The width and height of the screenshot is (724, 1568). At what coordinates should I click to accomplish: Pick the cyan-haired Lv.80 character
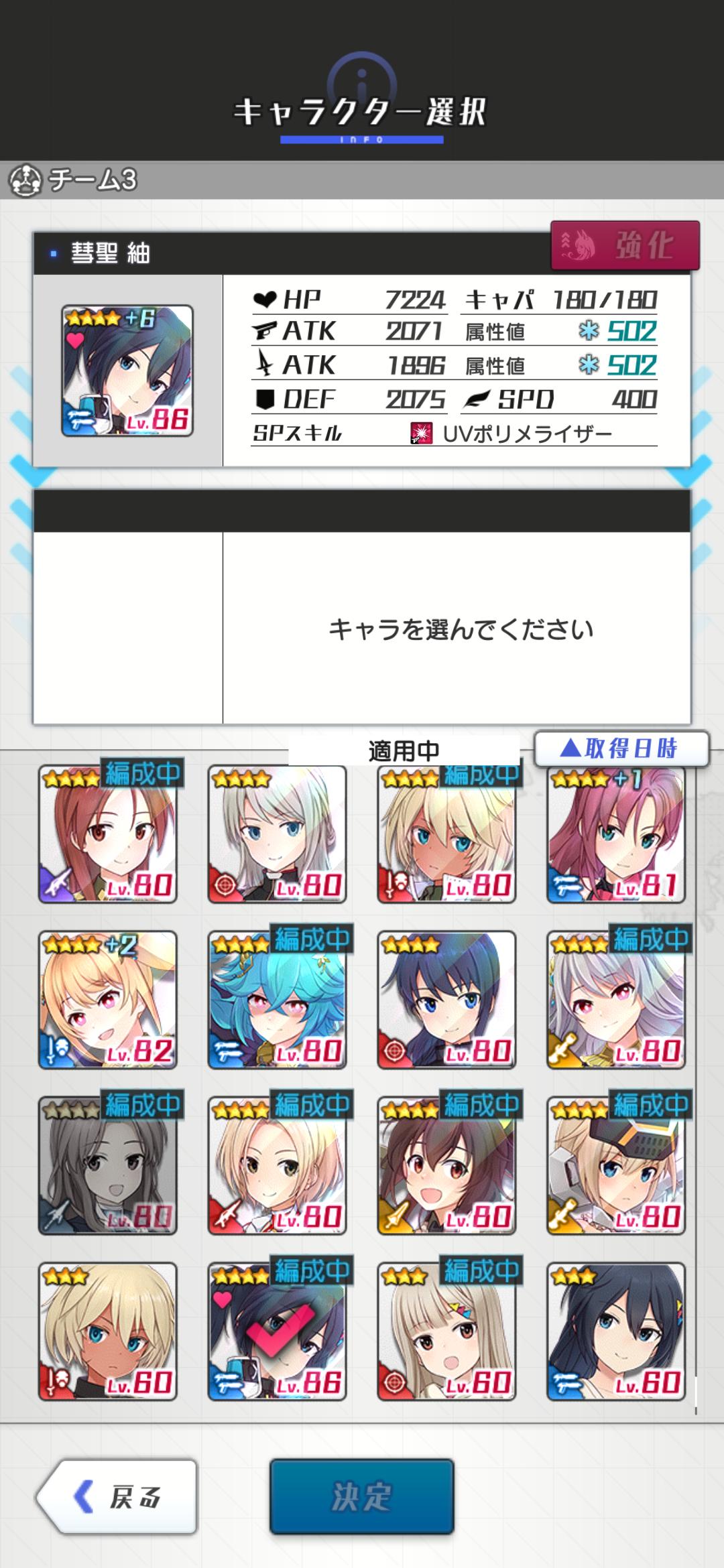pyautogui.click(x=277, y=1000)
